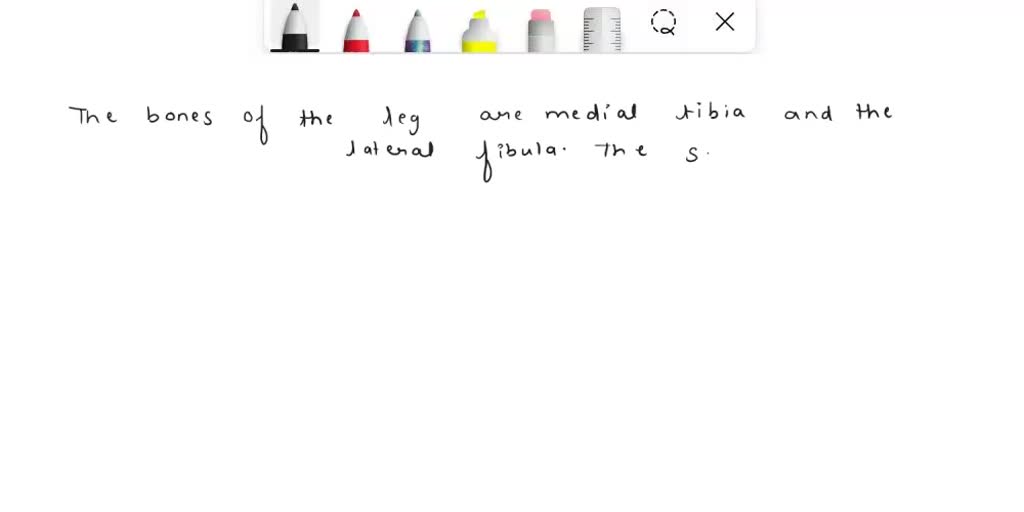Viewport: 1024px width, 512px height.
Task: Activate the lasso selection tool
Action: [x=663, y=22]
